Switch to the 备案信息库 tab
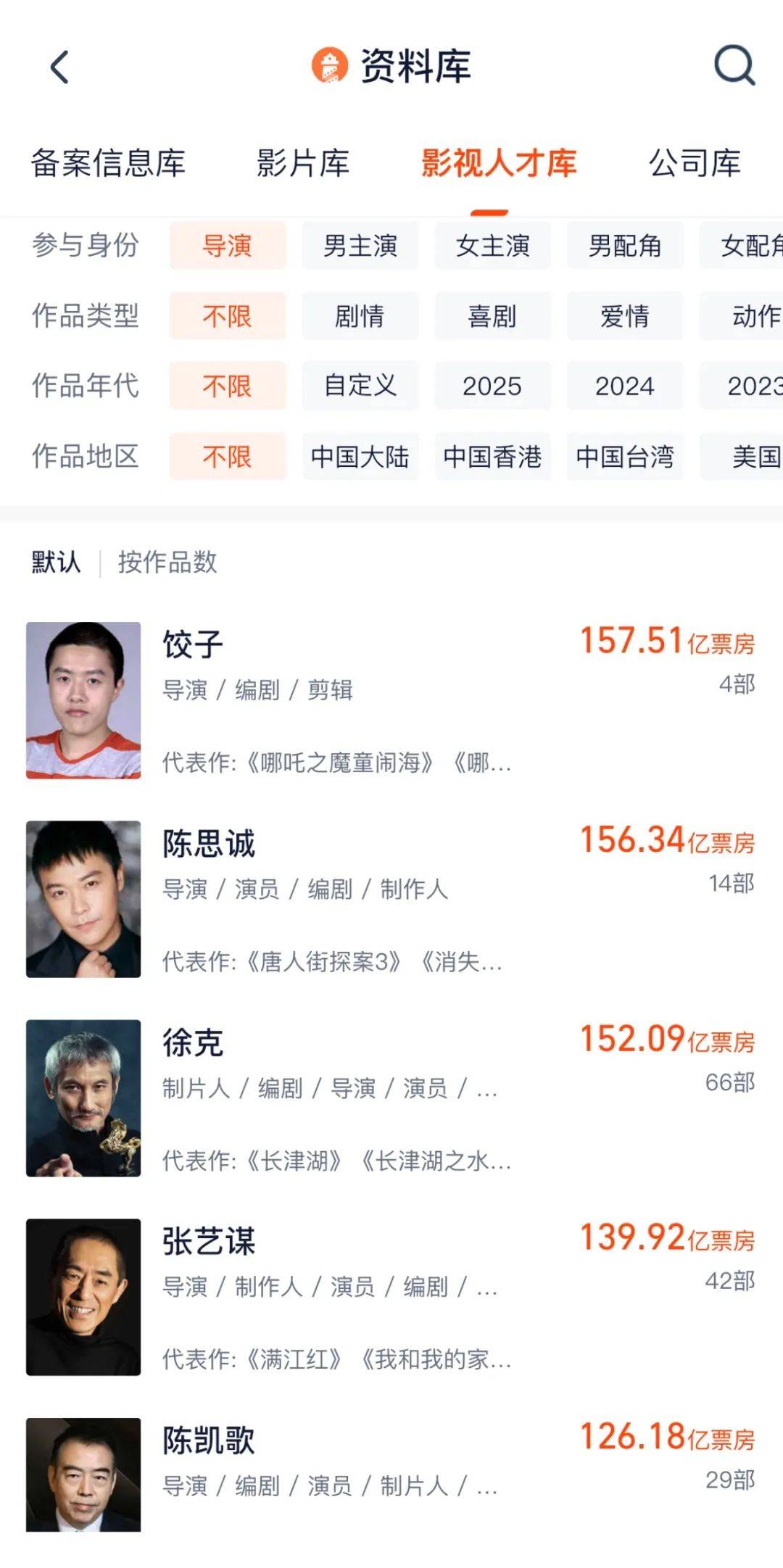 [x=108, y=163]
